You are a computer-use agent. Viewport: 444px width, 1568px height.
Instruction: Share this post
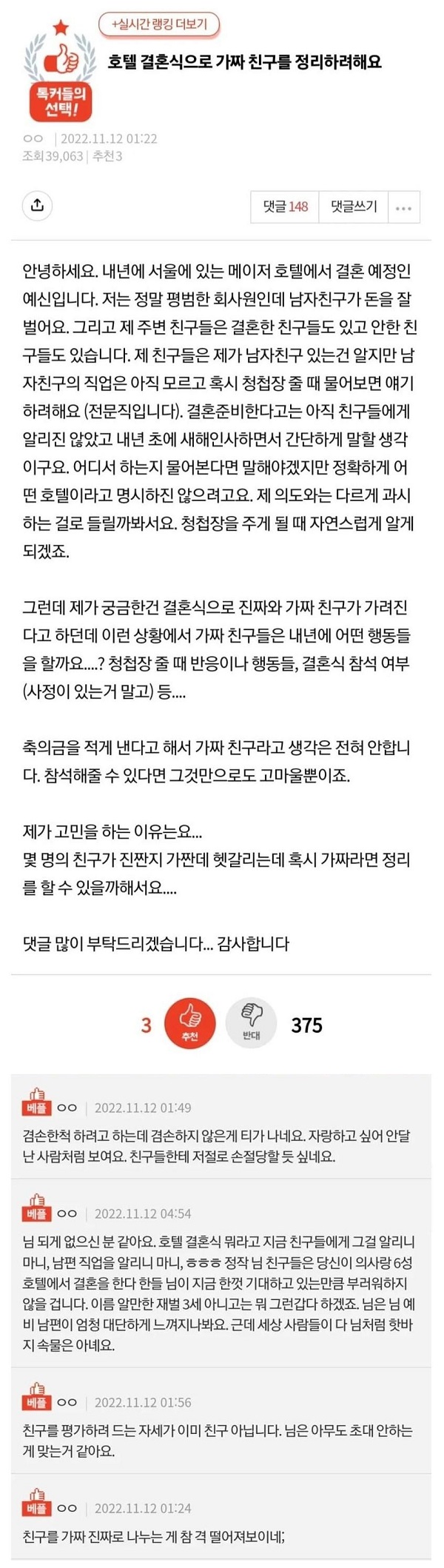tap(37, 206)
